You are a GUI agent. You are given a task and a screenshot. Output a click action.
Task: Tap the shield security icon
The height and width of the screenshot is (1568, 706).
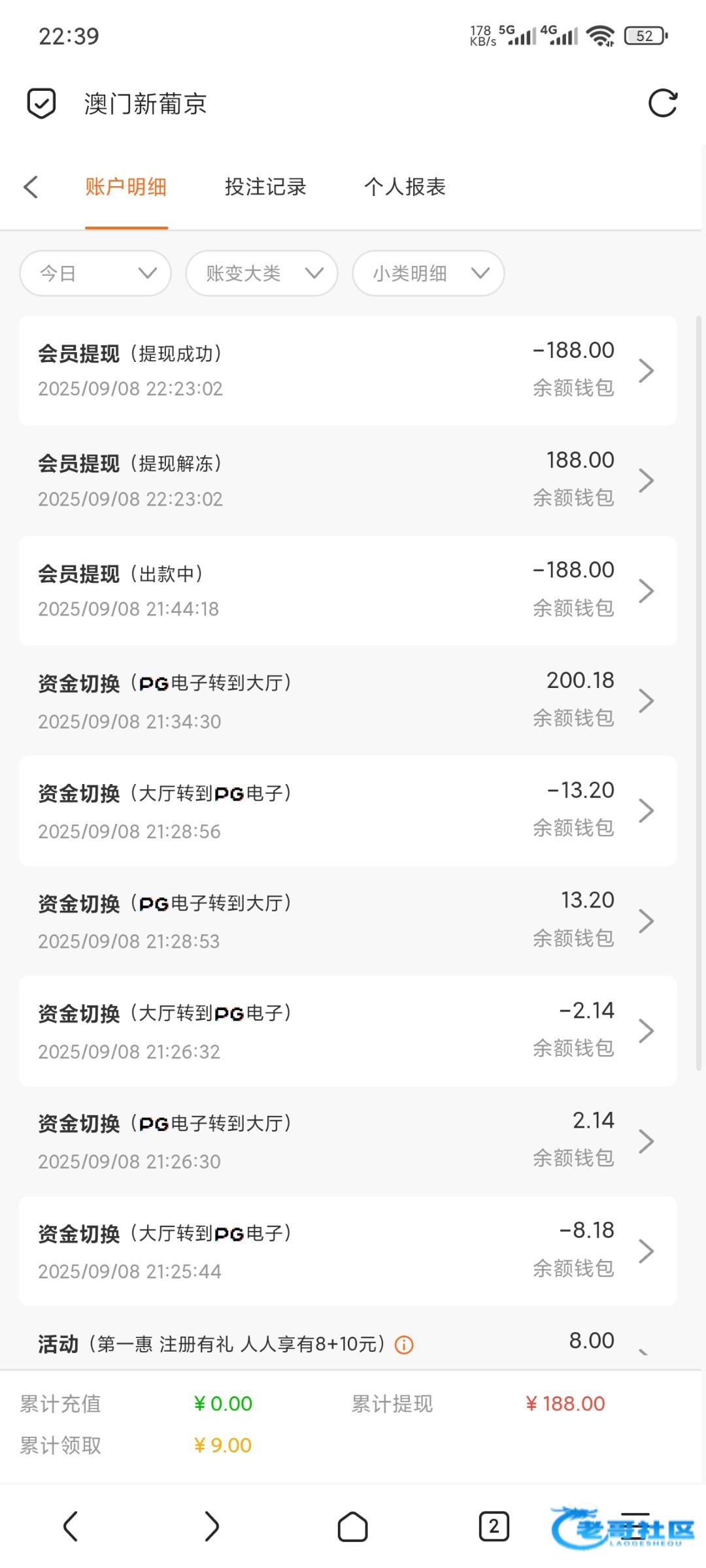[x=41, y=103]
